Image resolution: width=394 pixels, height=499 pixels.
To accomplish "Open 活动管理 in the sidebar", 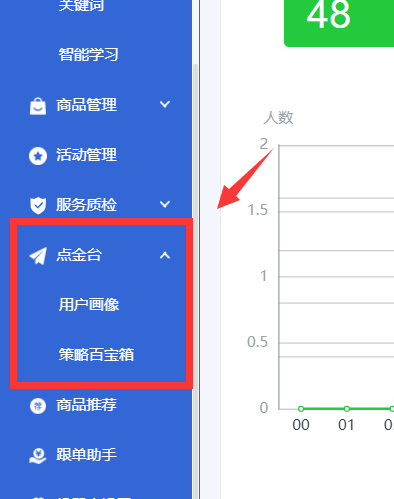I will click(x=96, y=155).
